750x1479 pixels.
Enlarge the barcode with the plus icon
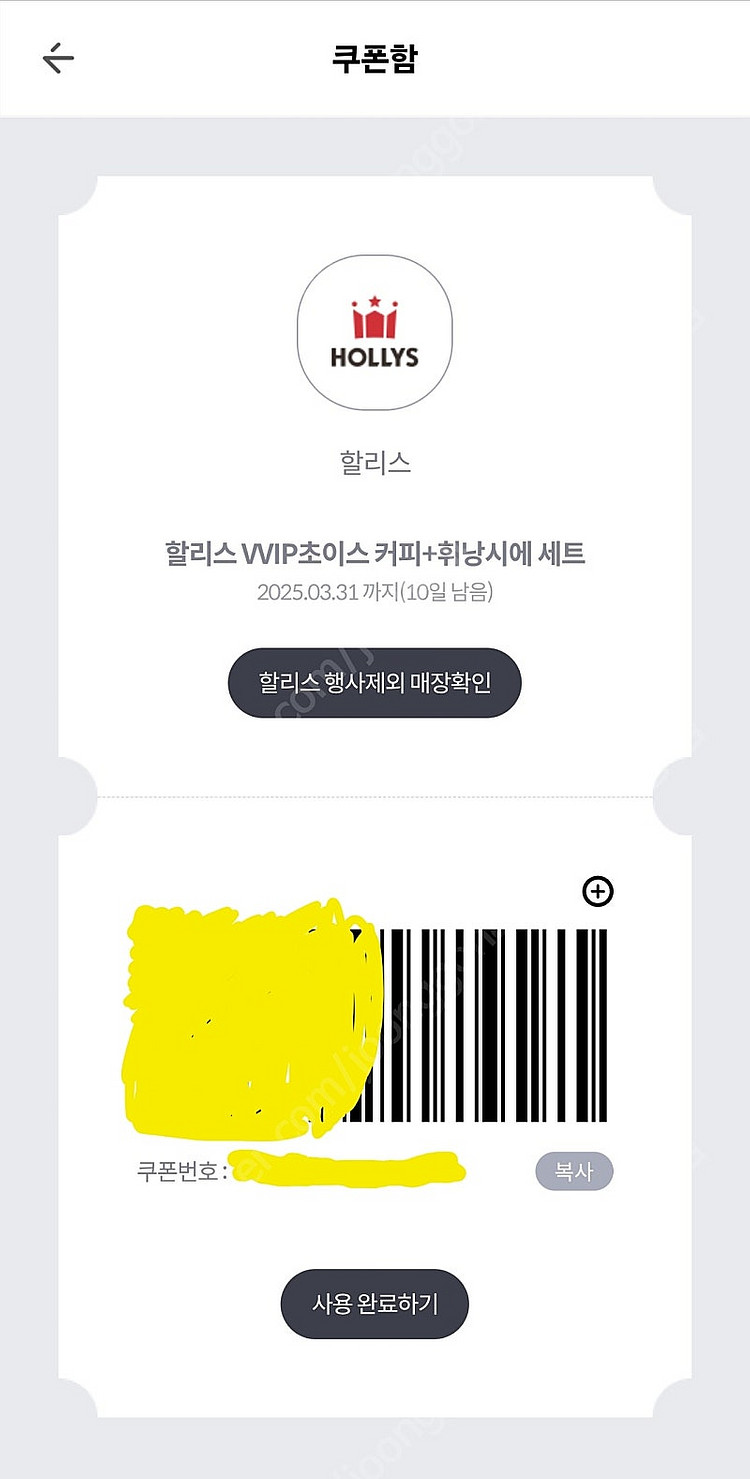pyautogui.click(x=598, y=891)
